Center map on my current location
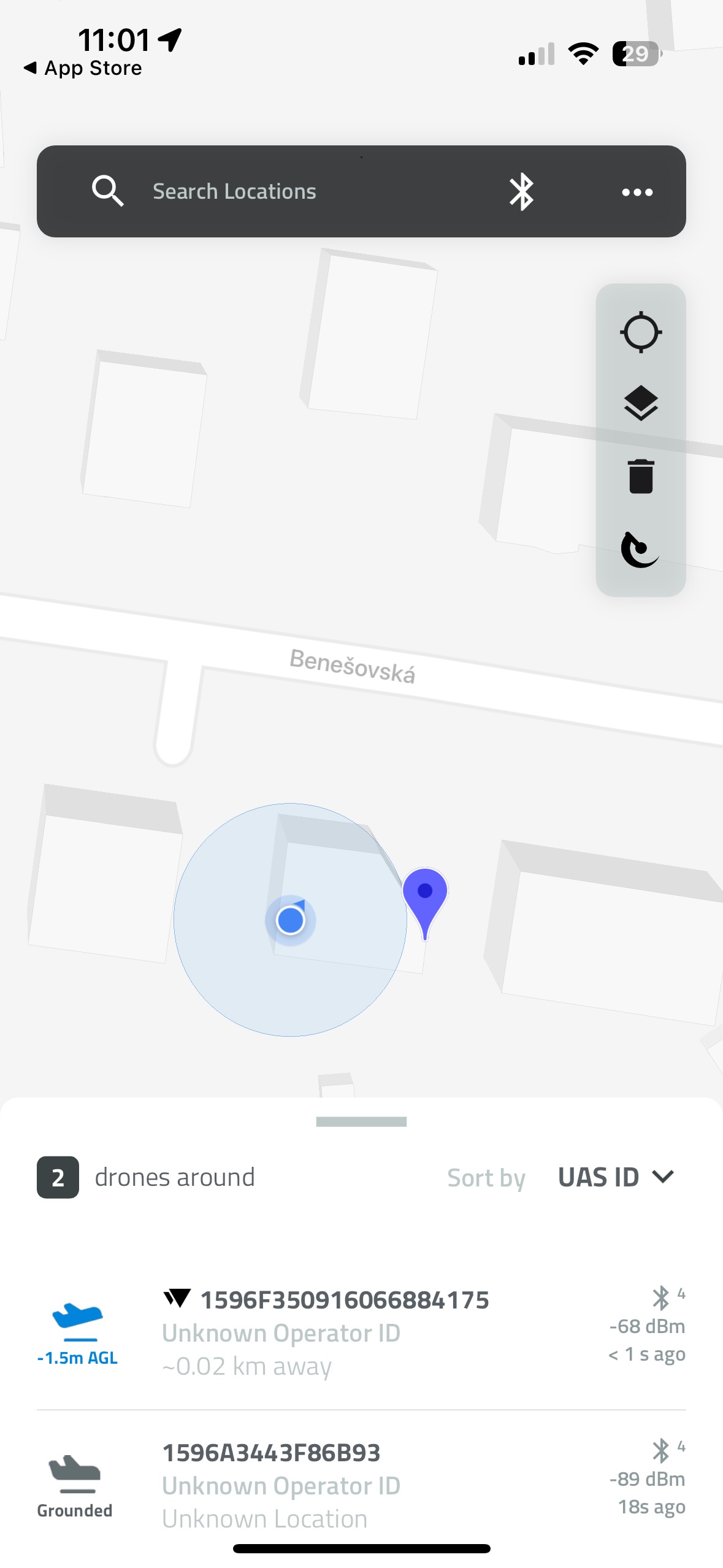The image size is (723, 1568). coord(640,332)
